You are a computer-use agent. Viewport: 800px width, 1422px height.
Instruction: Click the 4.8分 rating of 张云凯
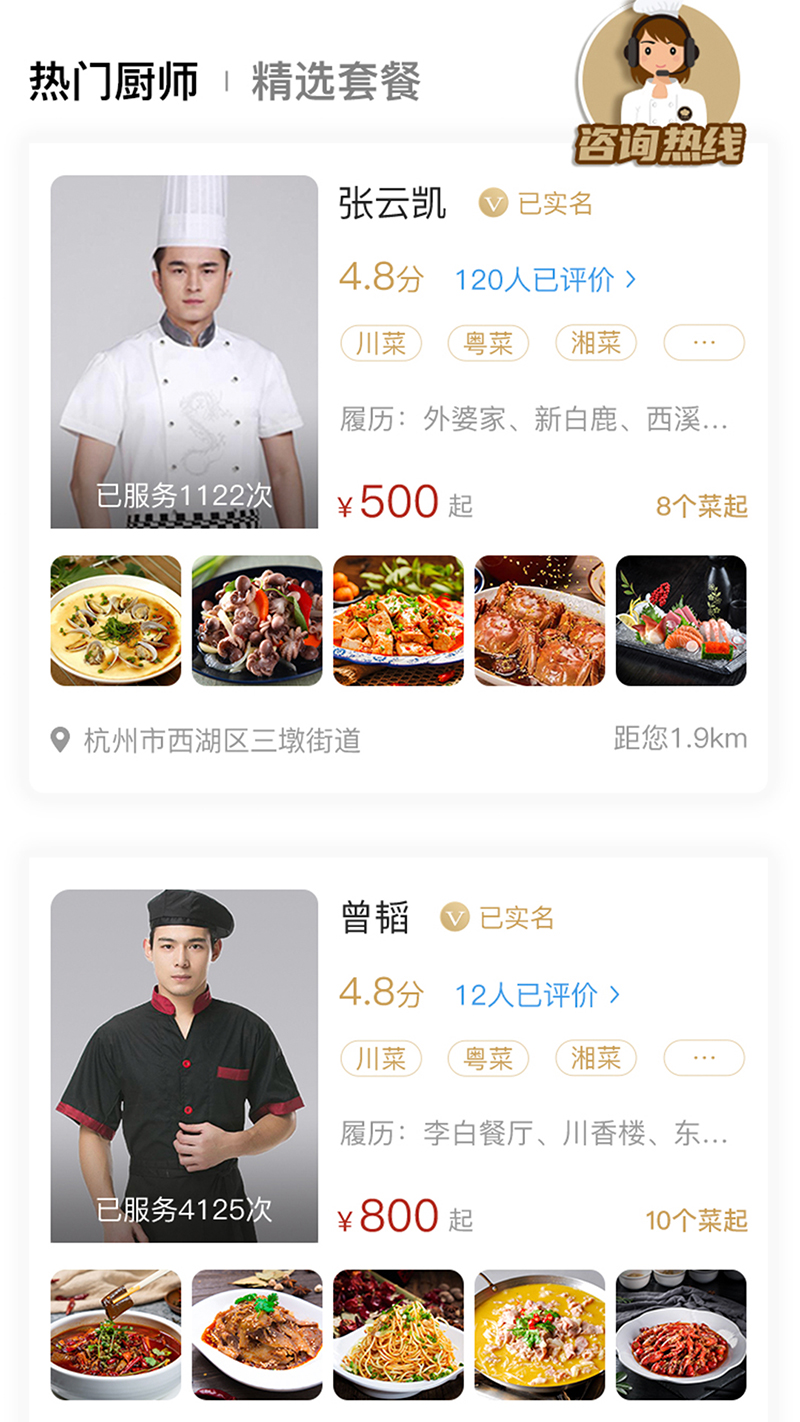(x=378, y=281)
